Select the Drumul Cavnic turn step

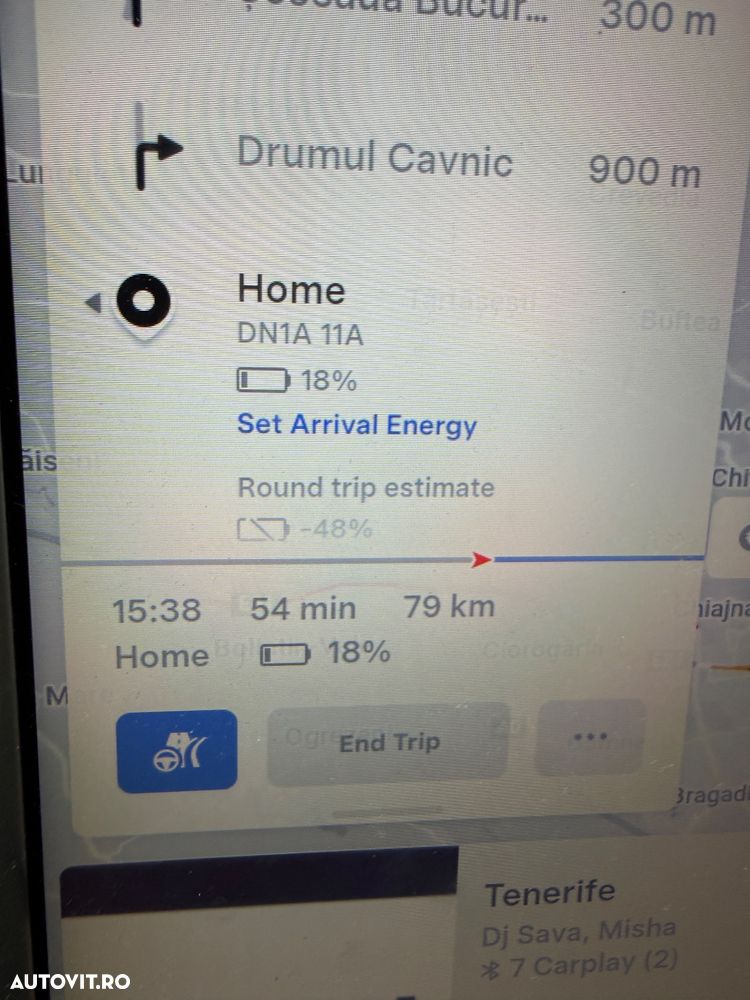click(x=375, y=160)
